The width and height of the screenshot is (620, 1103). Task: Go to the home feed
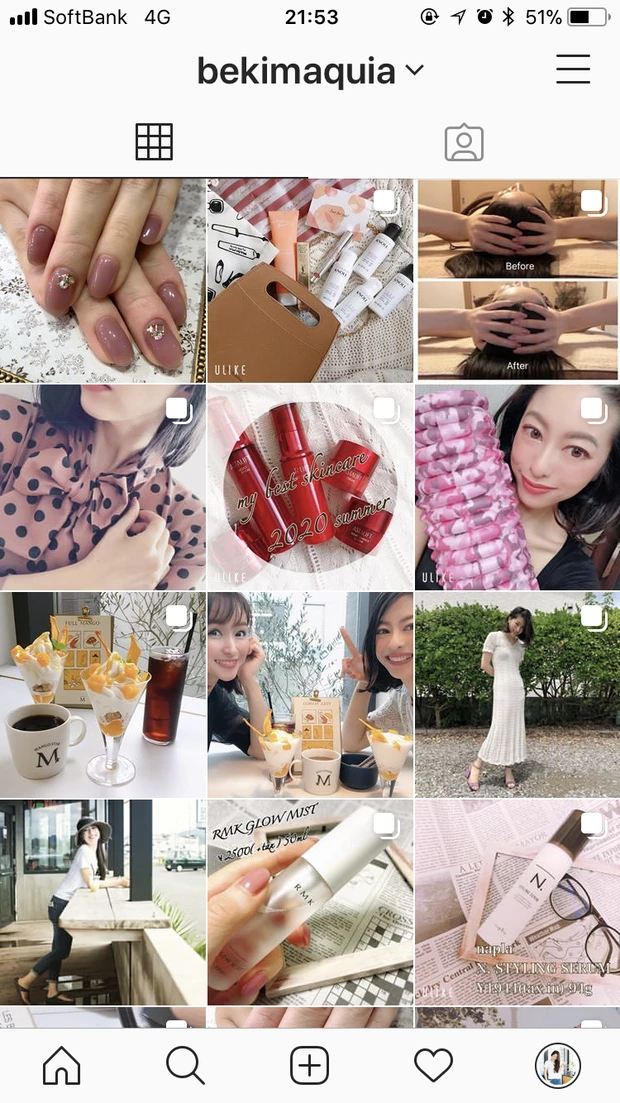coord(62,1066)
